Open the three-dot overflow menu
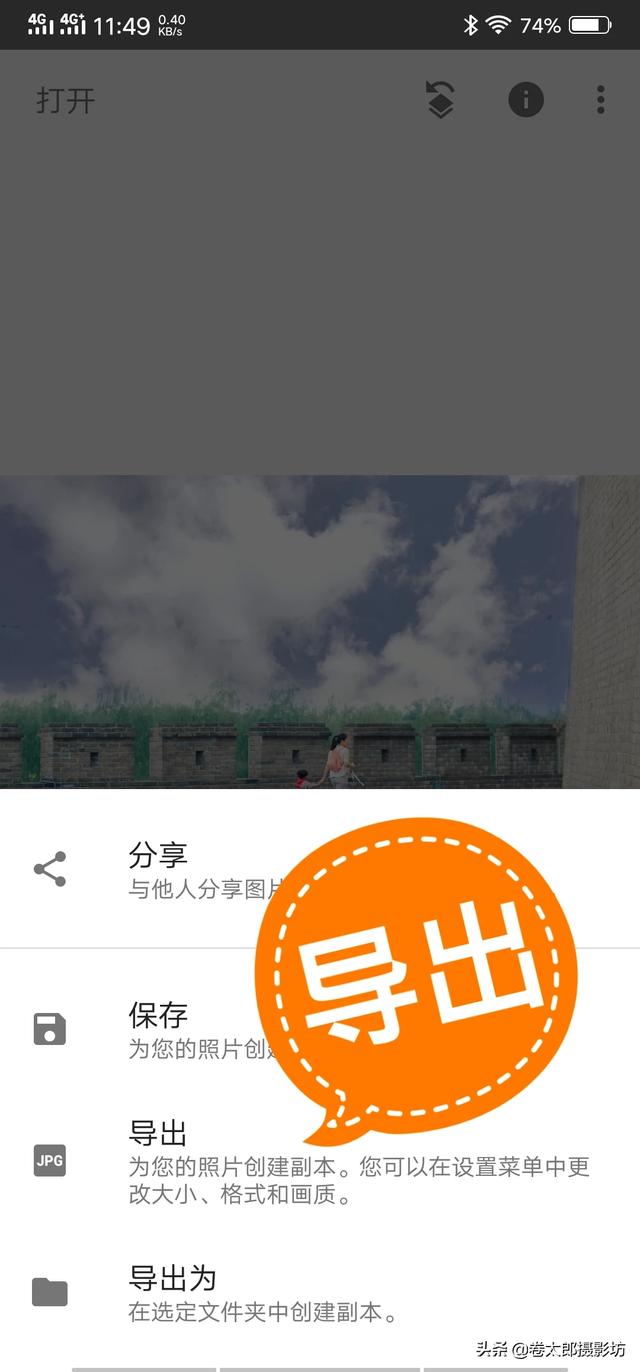Viewport: 640px width, 1372px height. click(x=600, y=100)
